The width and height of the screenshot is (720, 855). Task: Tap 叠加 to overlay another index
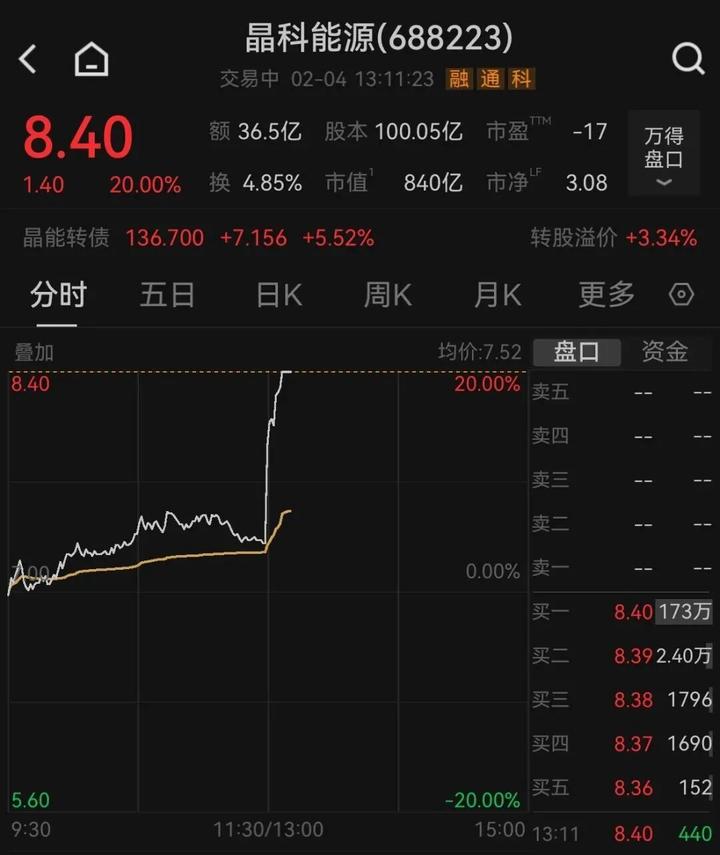click(33, 352)
